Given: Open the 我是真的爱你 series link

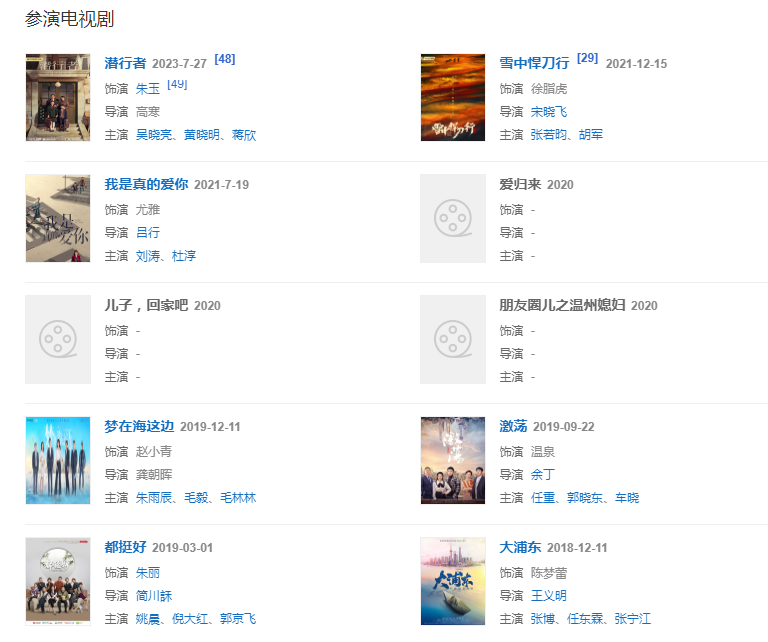Looking at the screenshot, I should click(146, 184).
